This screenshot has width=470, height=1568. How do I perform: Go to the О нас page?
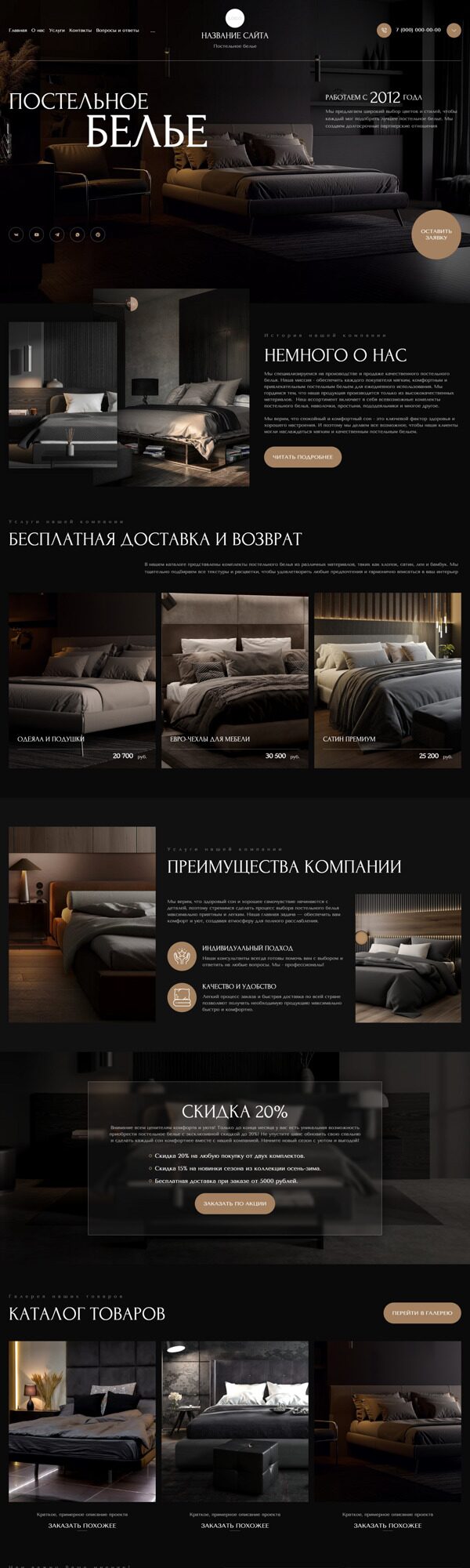pos(38,31)
